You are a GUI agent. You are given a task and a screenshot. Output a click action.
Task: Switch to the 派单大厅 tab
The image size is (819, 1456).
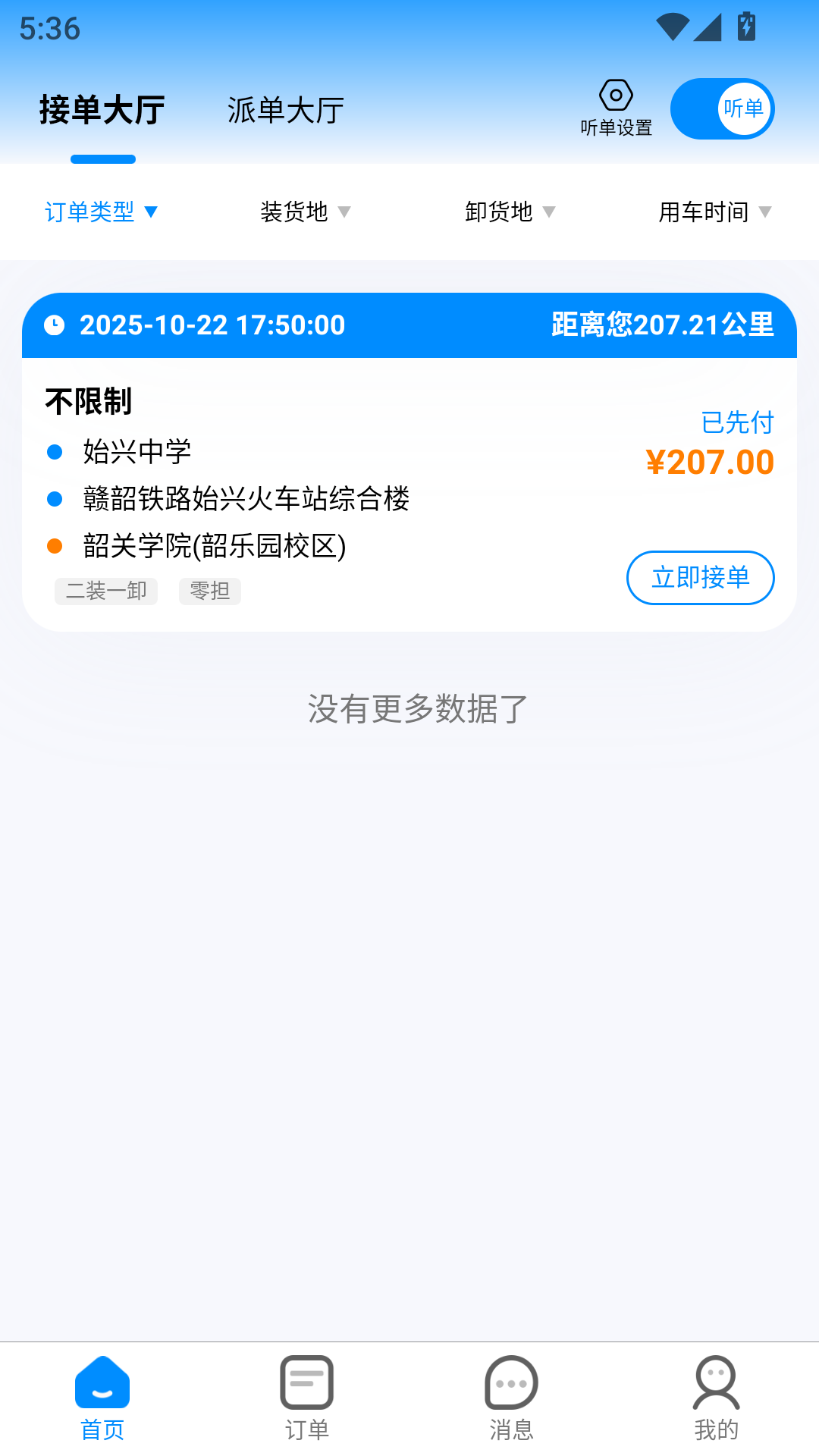(x=284, y=110)
